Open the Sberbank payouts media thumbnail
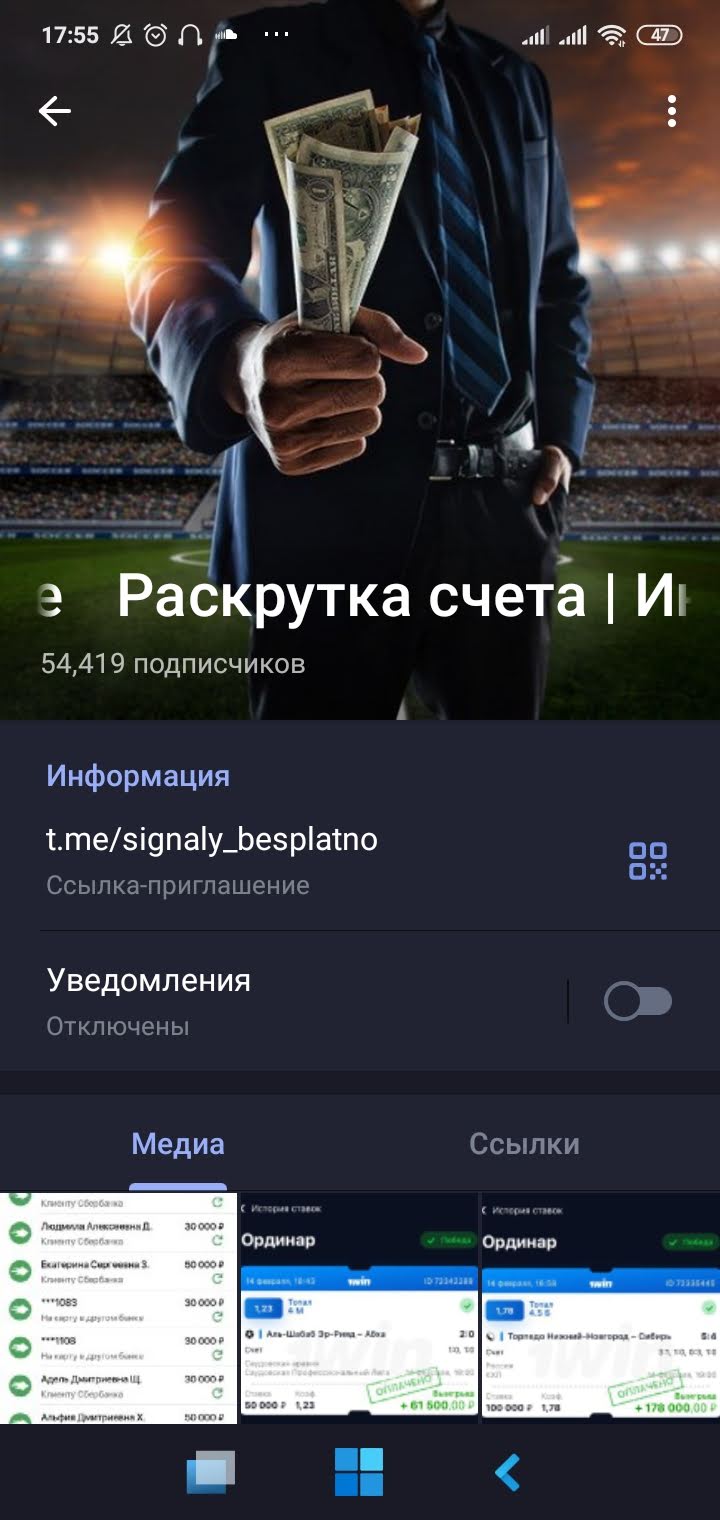 pyautogui.click(x=118, y=1308)
